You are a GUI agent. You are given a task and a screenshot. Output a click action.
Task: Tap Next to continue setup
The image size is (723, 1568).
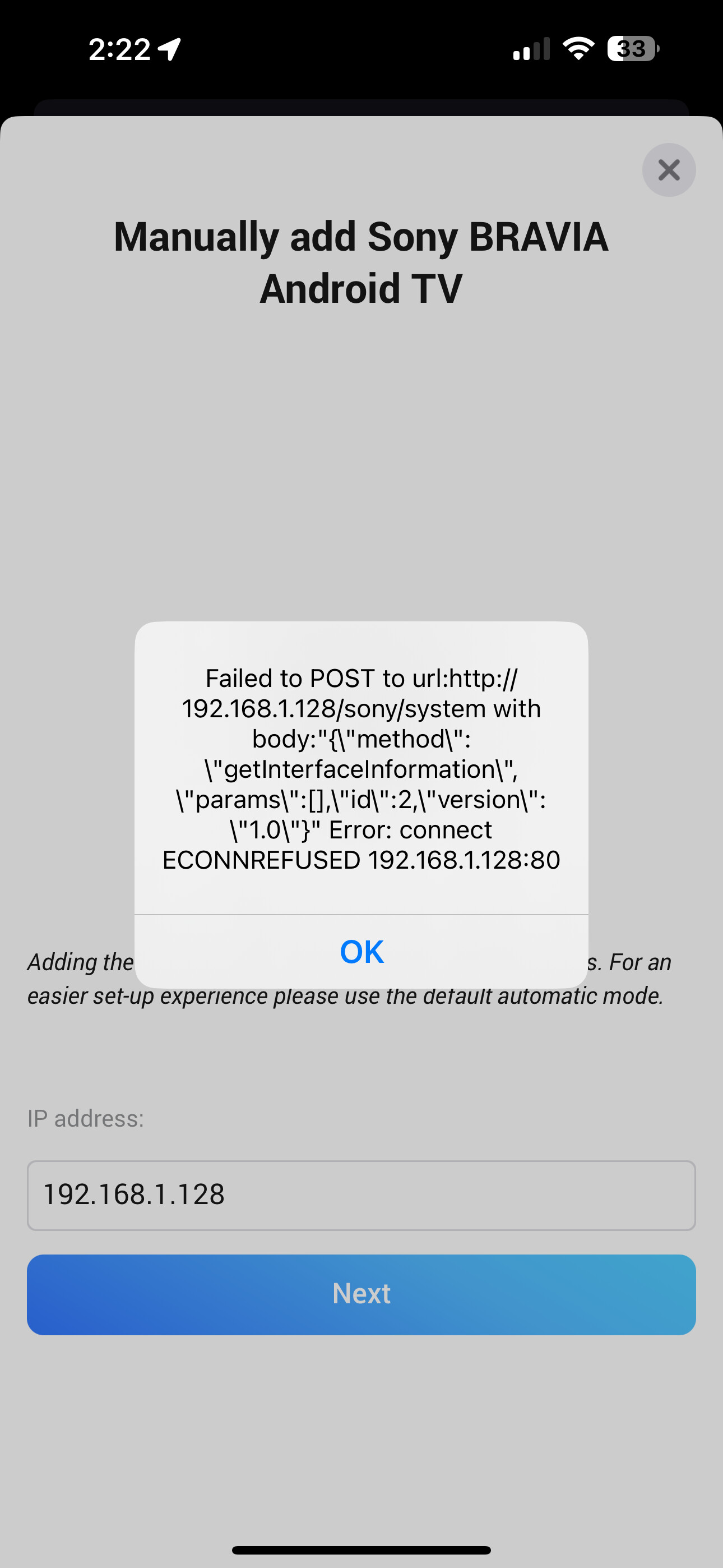click(361, 1293)
